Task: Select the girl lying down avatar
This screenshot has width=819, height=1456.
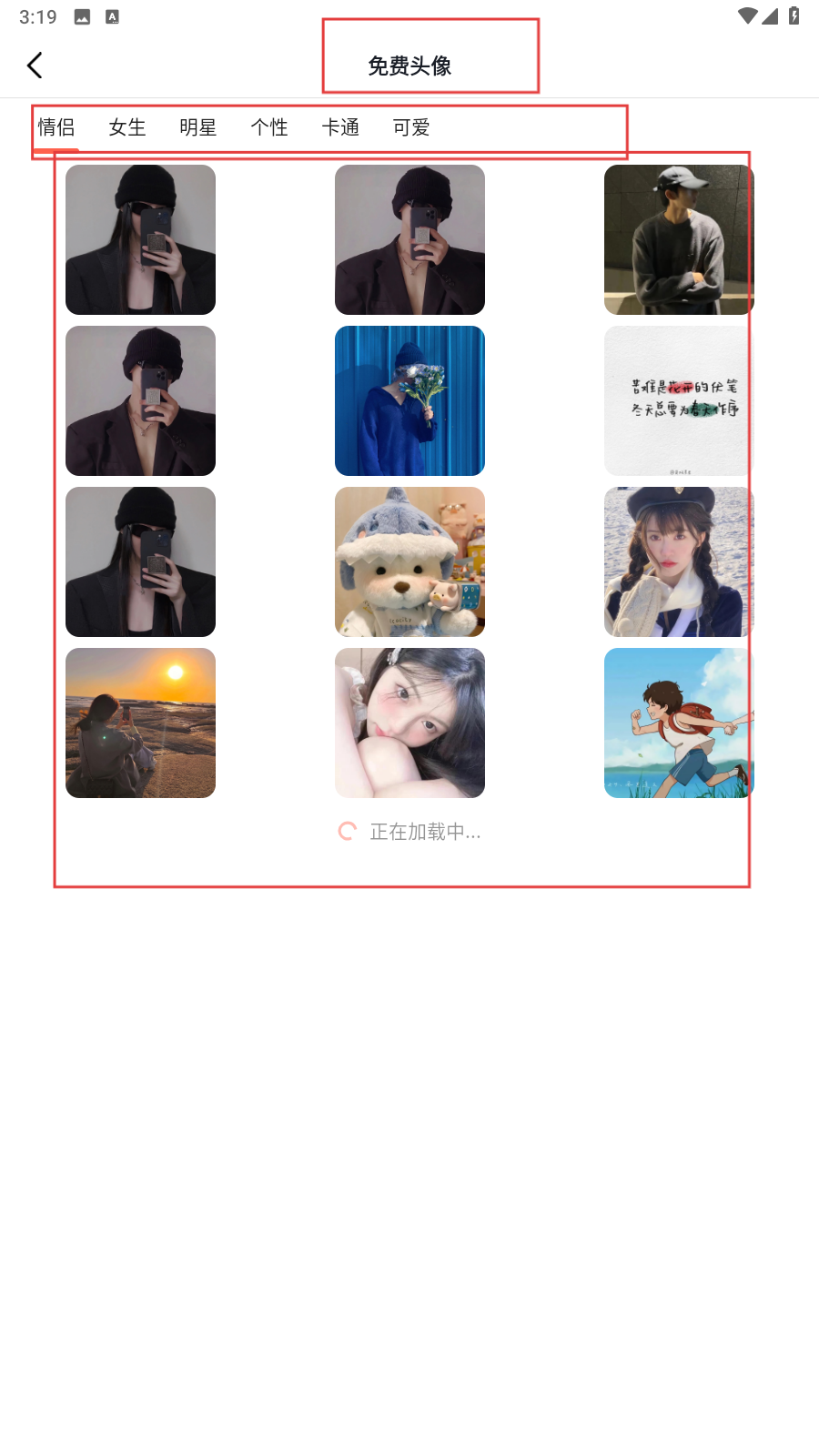Action: point(409,723)
